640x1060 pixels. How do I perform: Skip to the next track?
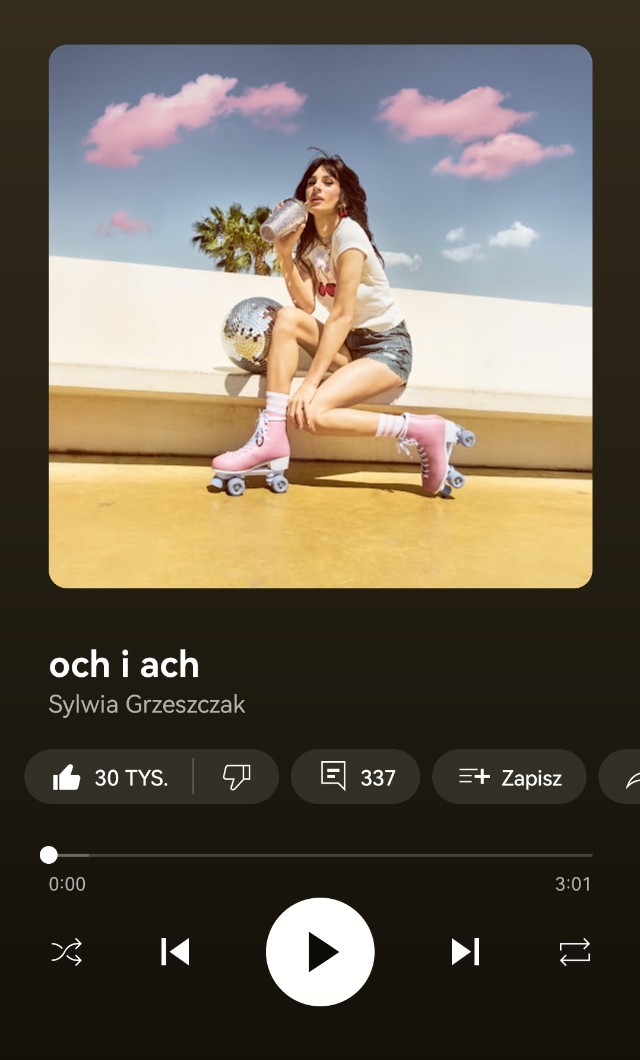[x=465, y=952]
